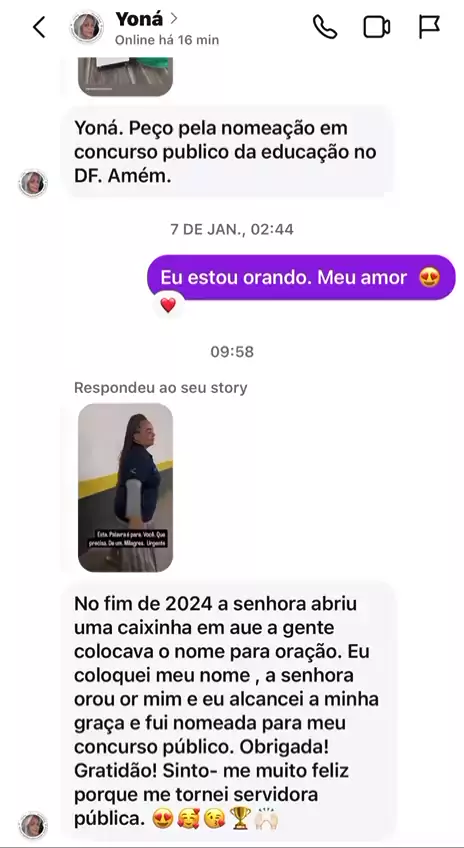This screenshot has width=464, height=848.
Task: Tap the flag icon in the header
Action: coord(429,27)
